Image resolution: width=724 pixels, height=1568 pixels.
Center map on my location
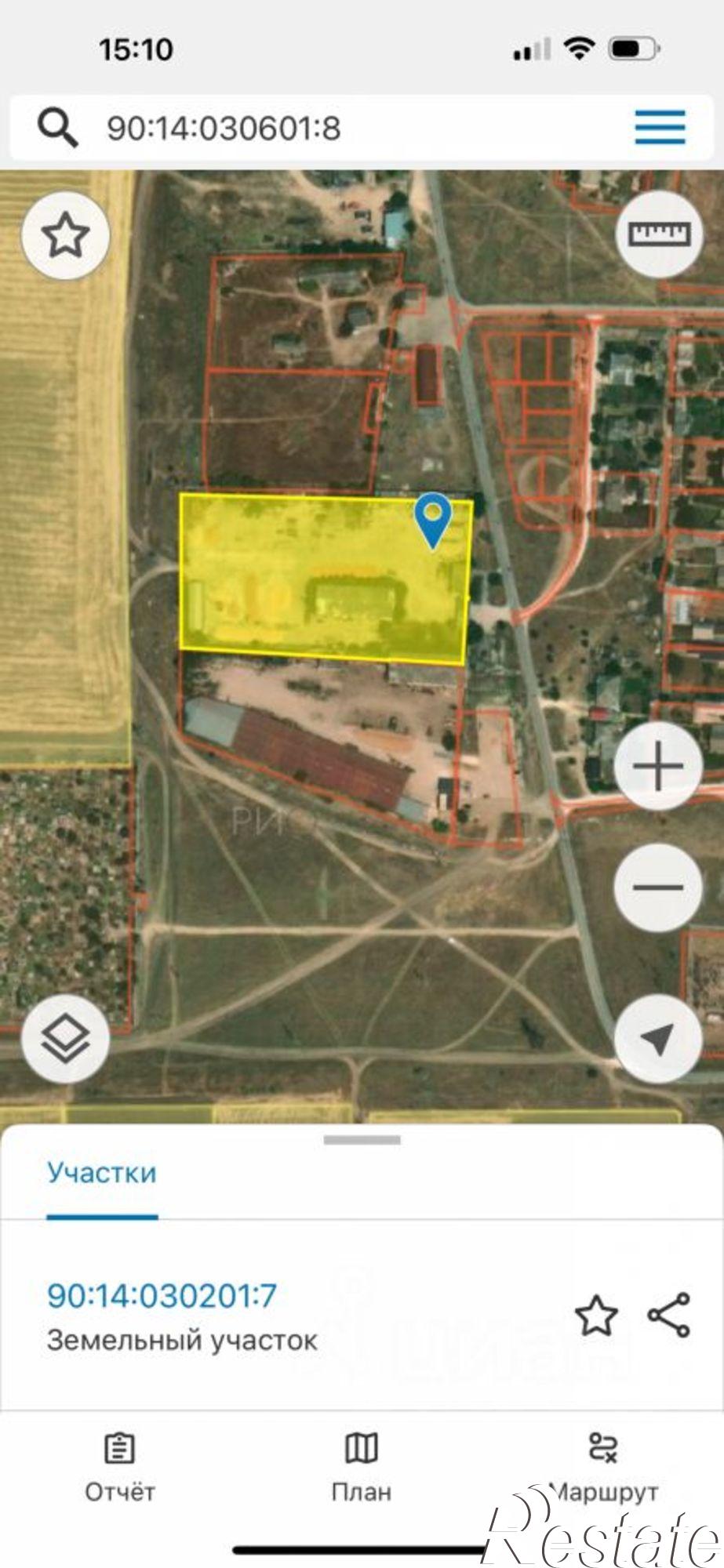point(657,1039)
